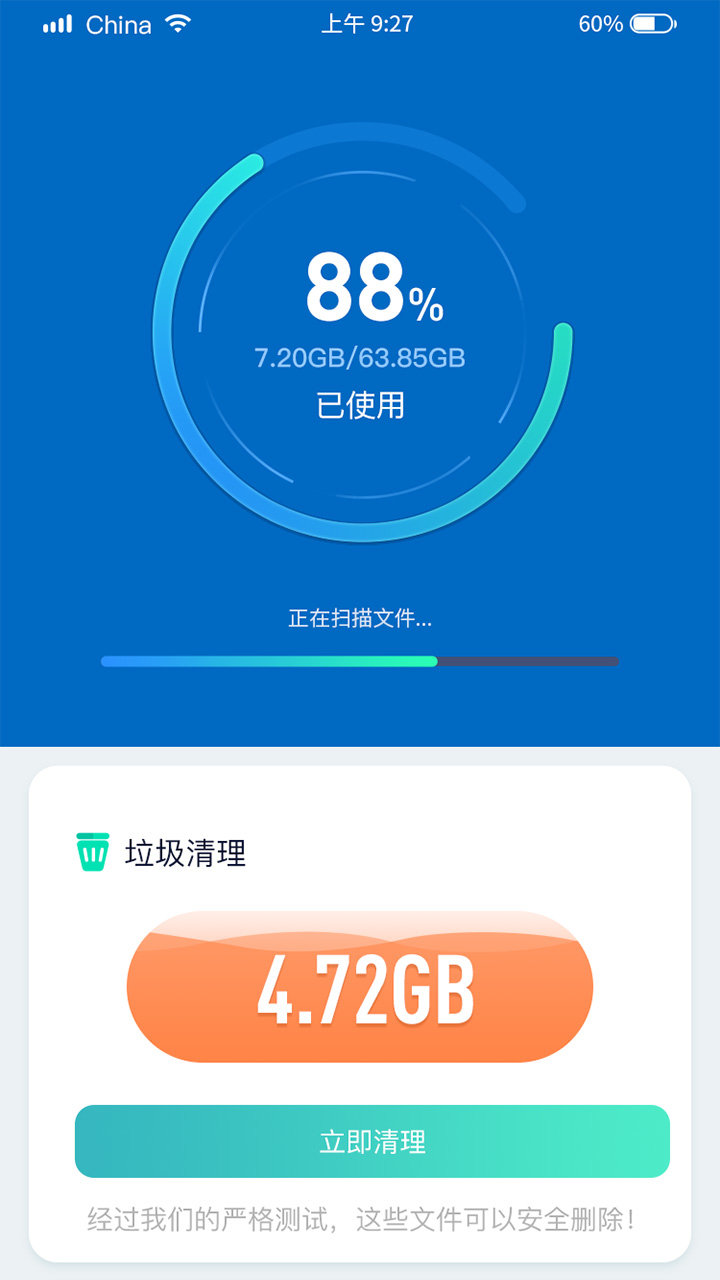Open the 垃圾清理 junk cleaner section
The height and width of the screenshot is (1280, 720).
pyautogui.click(x=187, y=853)
